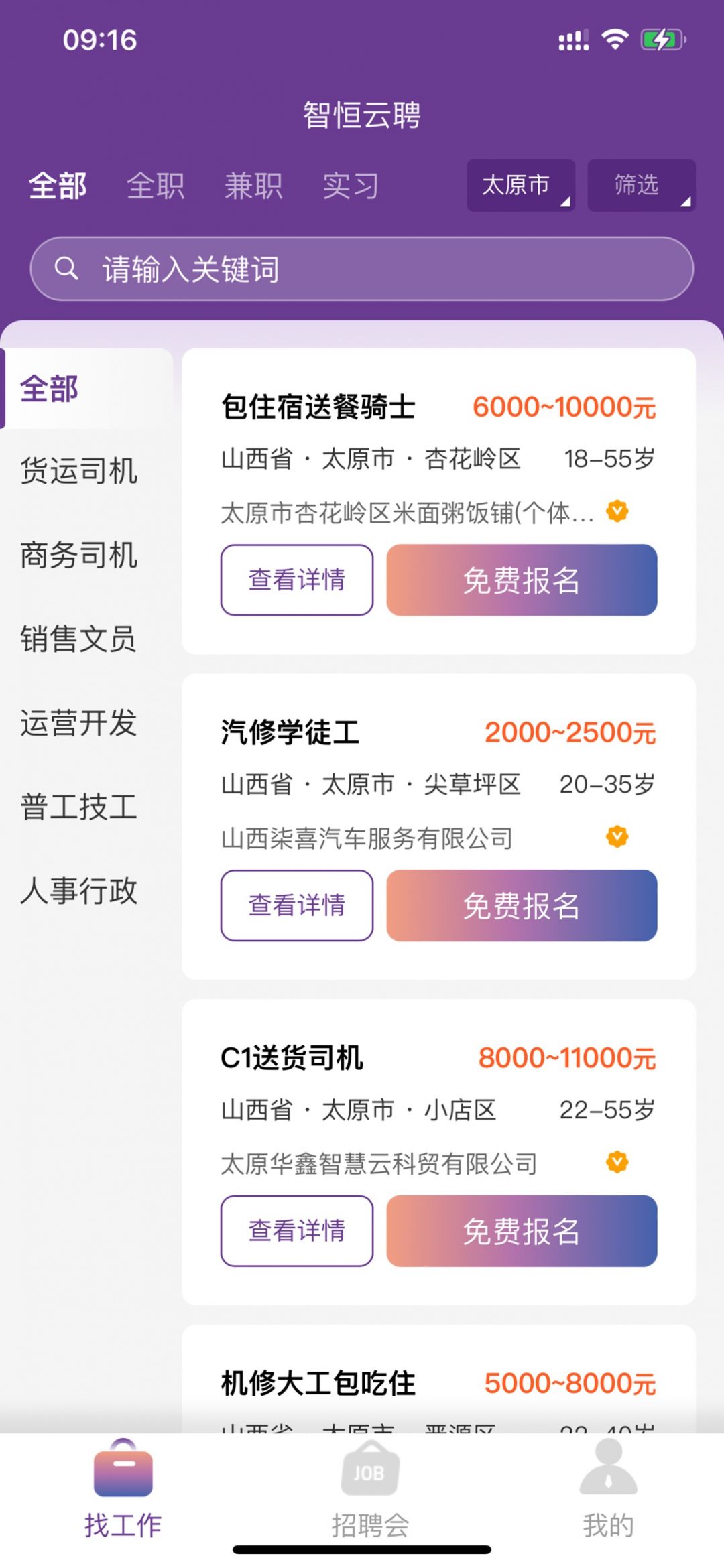Sign up free for 汽修学徒工
The height and width of the screenshot is (1568, 724).
[522, 905]
